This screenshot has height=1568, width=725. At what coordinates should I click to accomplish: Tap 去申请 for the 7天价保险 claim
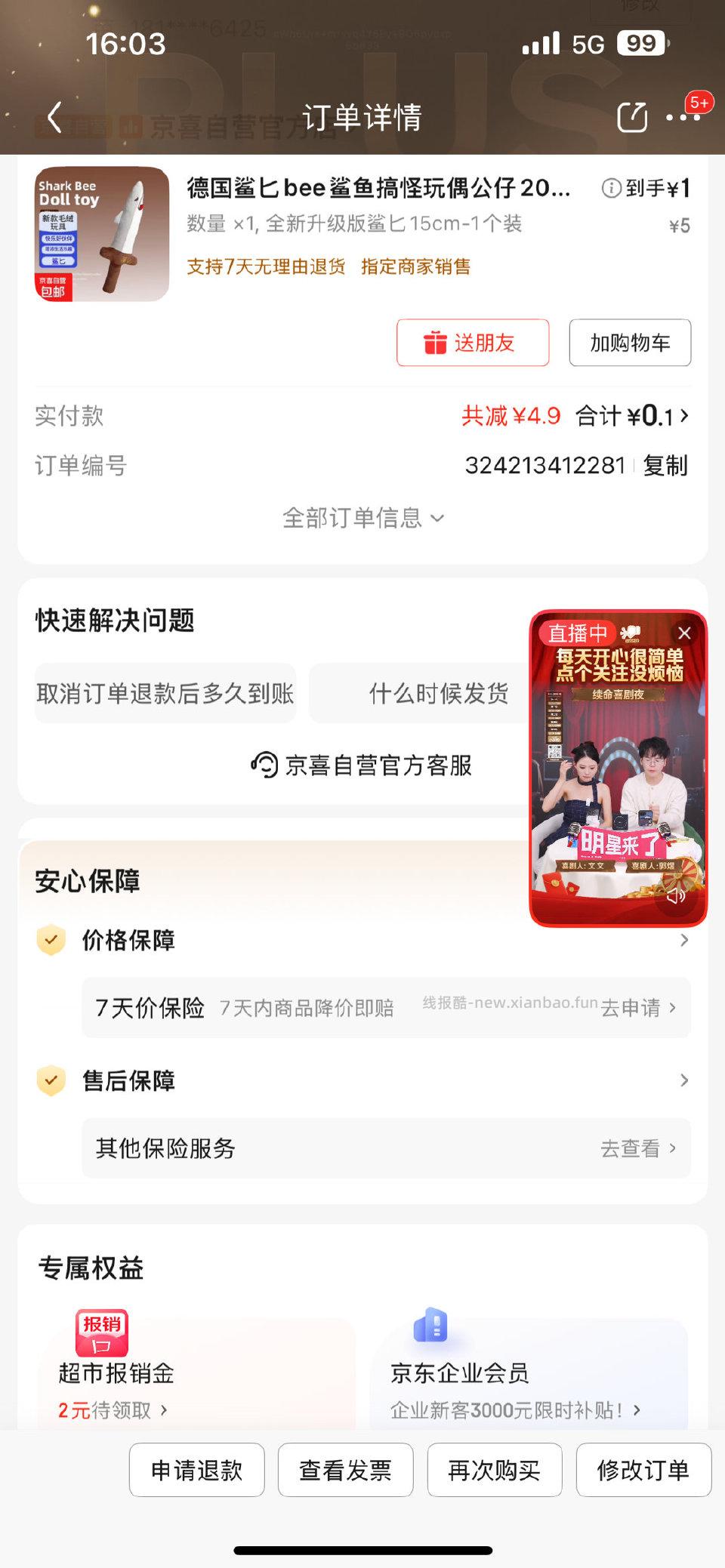pos(634,1009)
